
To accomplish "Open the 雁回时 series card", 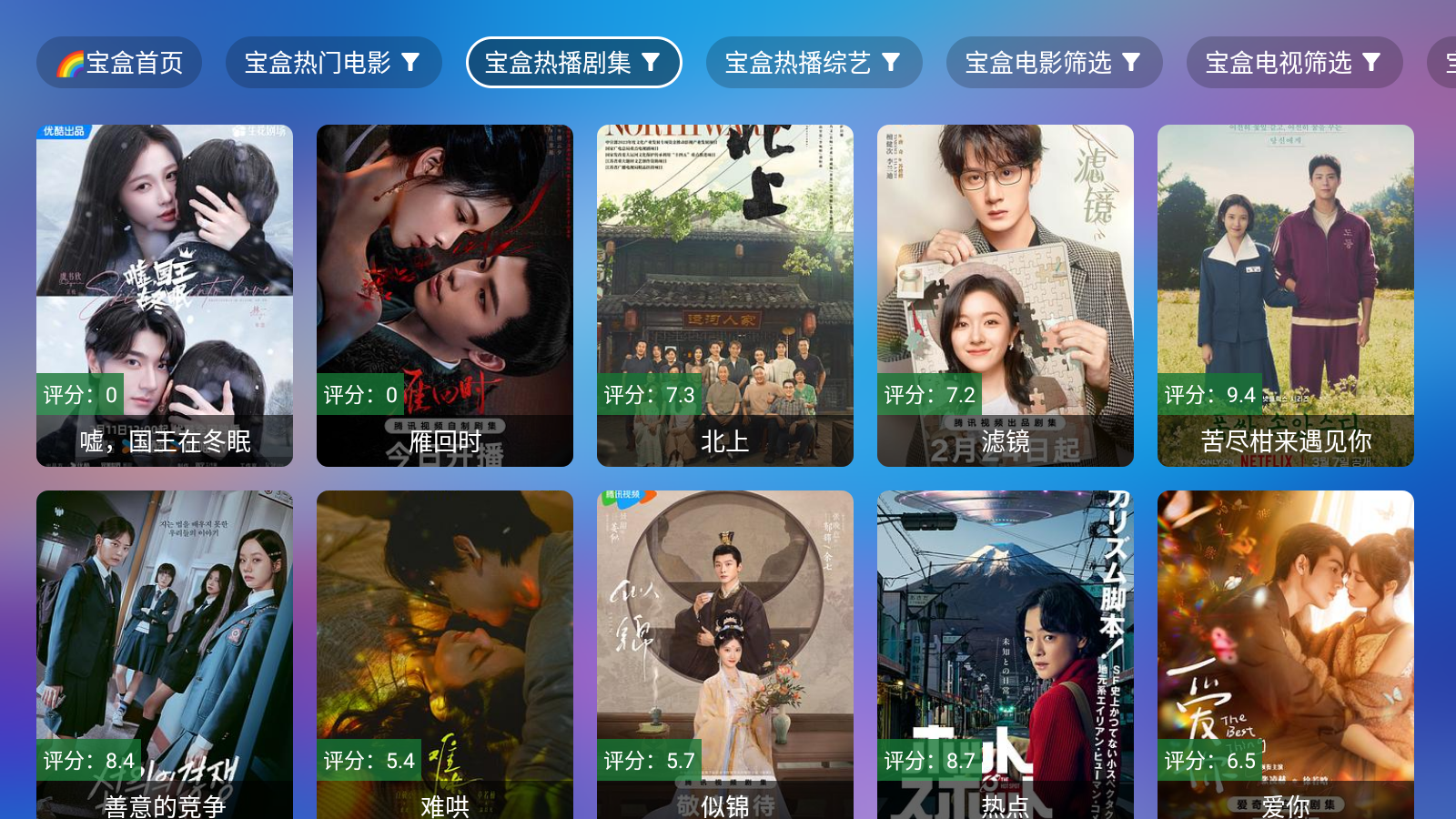I will tap(445, 296).
